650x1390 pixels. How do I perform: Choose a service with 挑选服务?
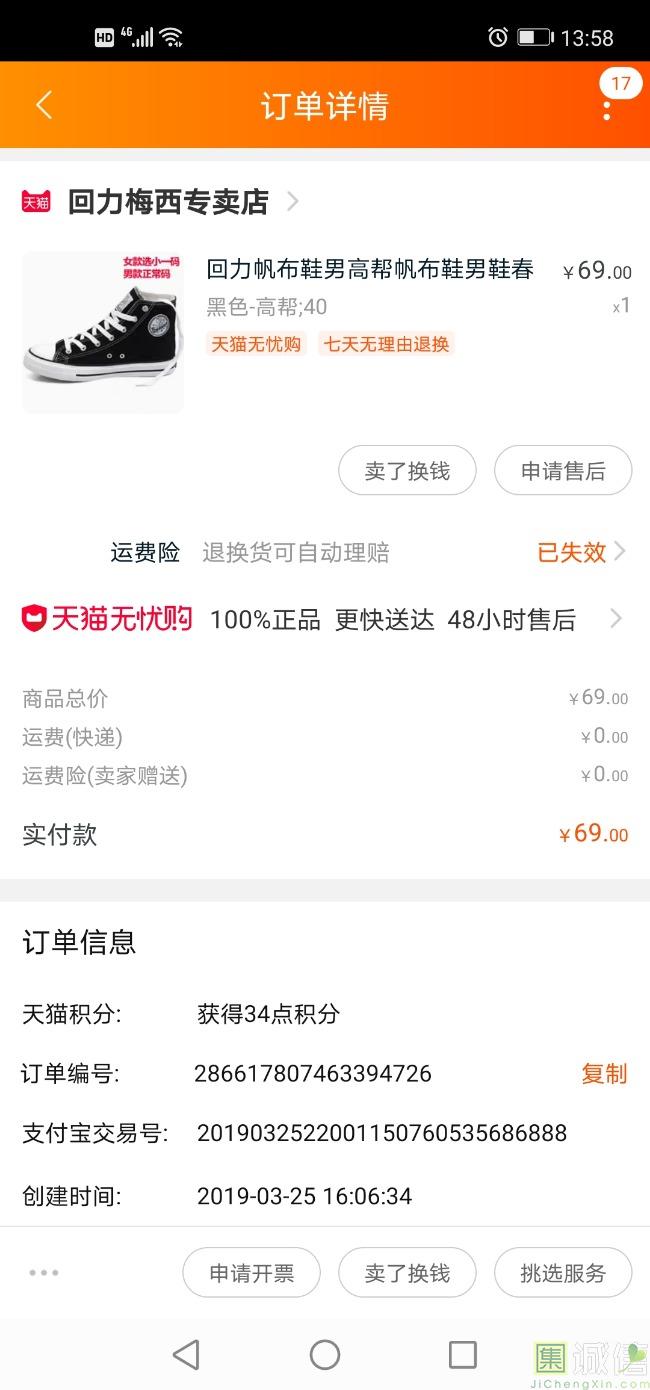(x=563, y=1273)
